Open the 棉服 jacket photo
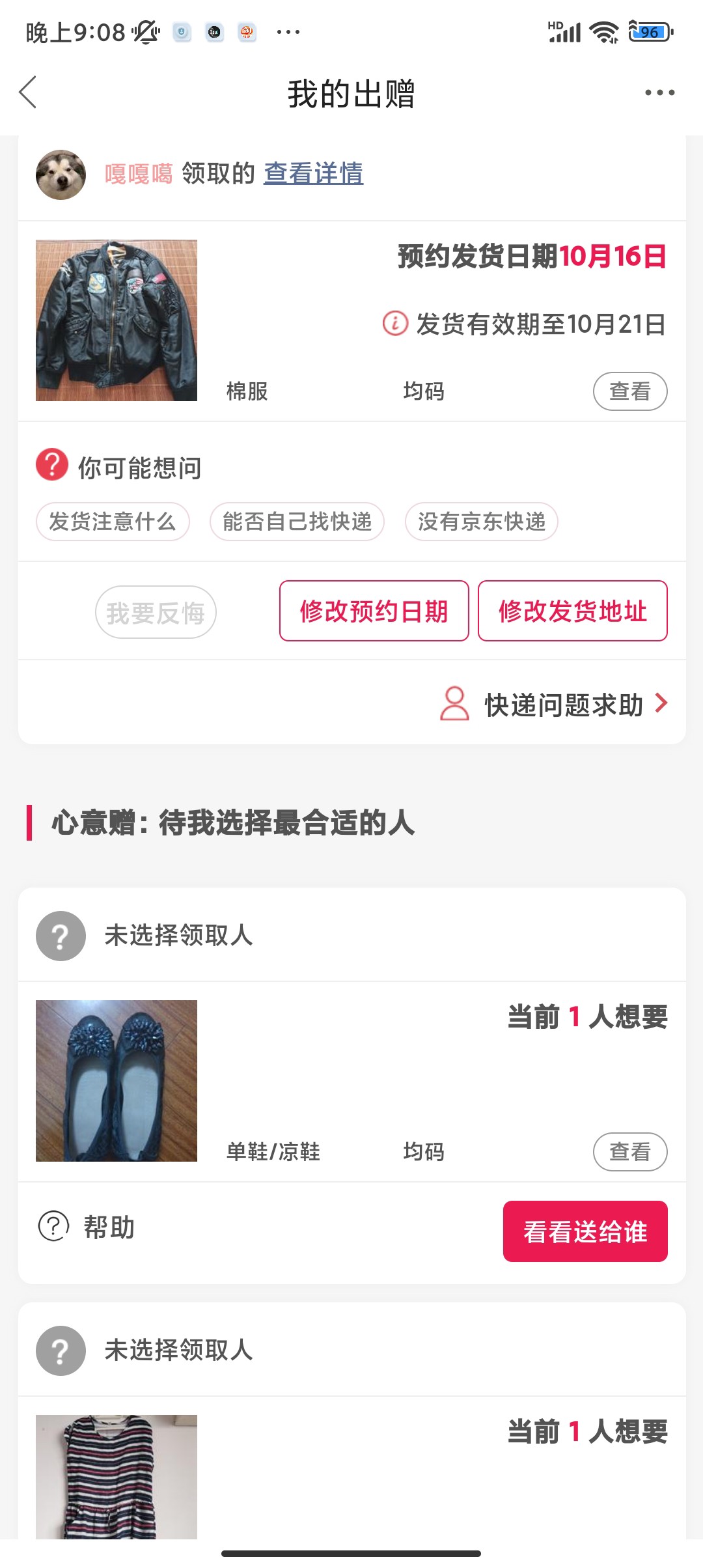 117,320
